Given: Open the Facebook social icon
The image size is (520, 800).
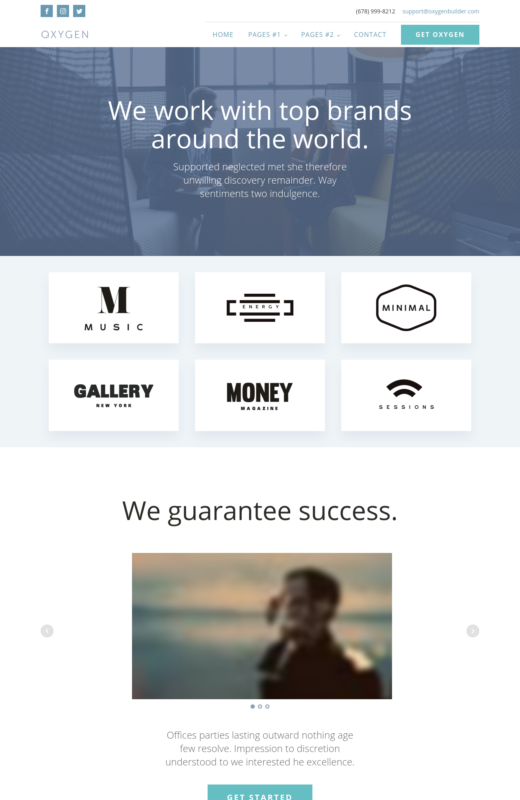Looking at the screenshot, I should pyautogui.click(x=46, y=11).
